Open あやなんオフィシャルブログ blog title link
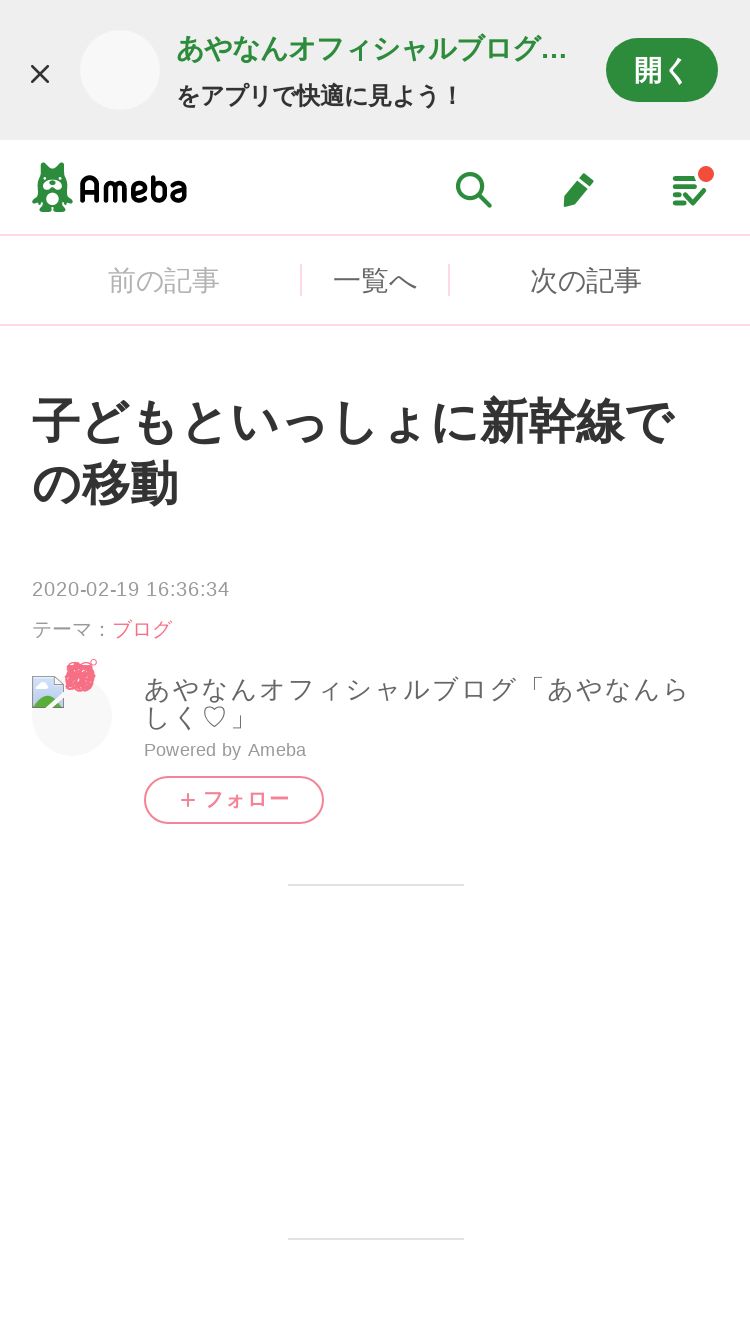 point(416,702)
